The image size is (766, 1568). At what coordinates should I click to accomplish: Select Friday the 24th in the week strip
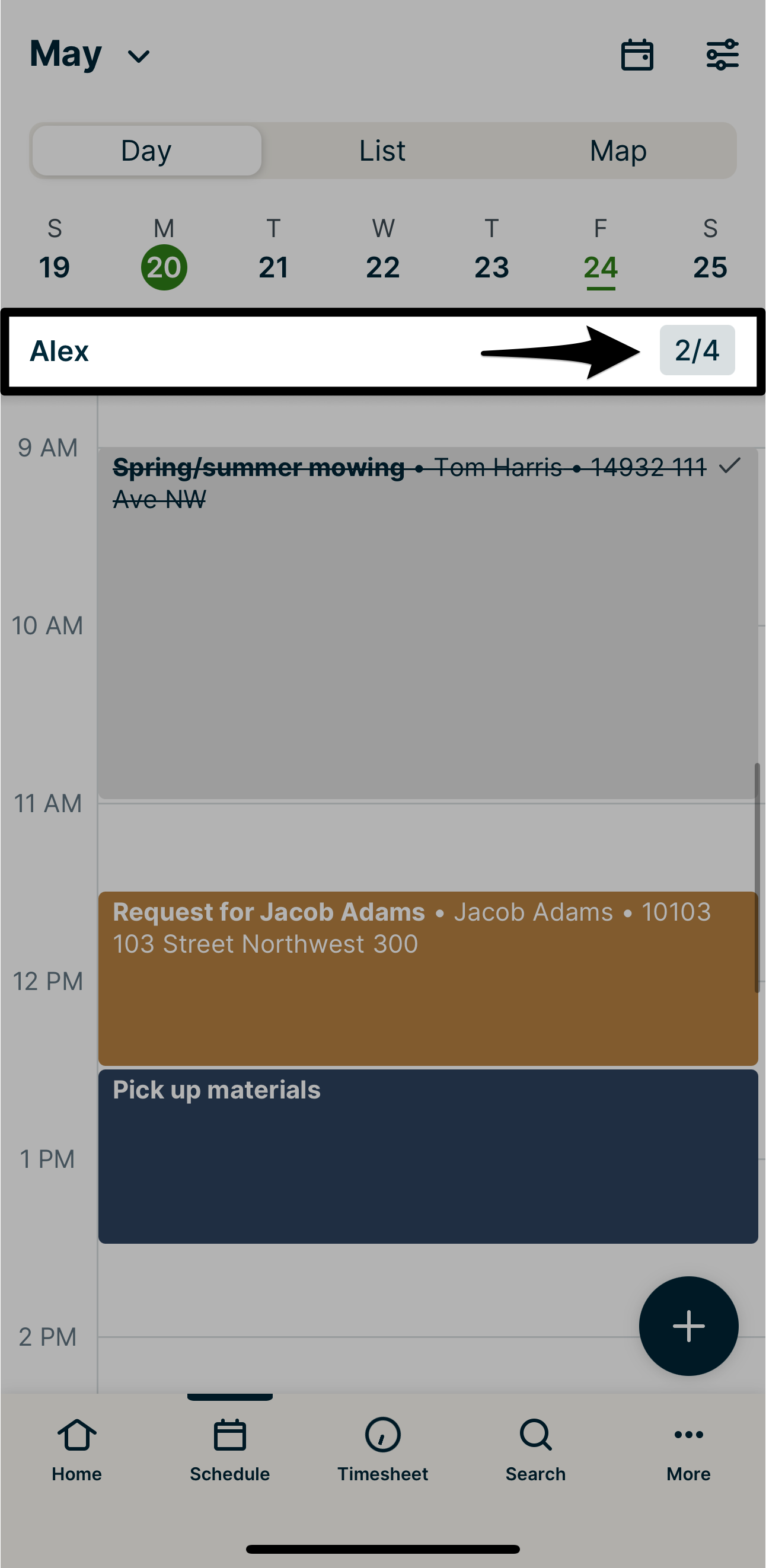point(600,266)
